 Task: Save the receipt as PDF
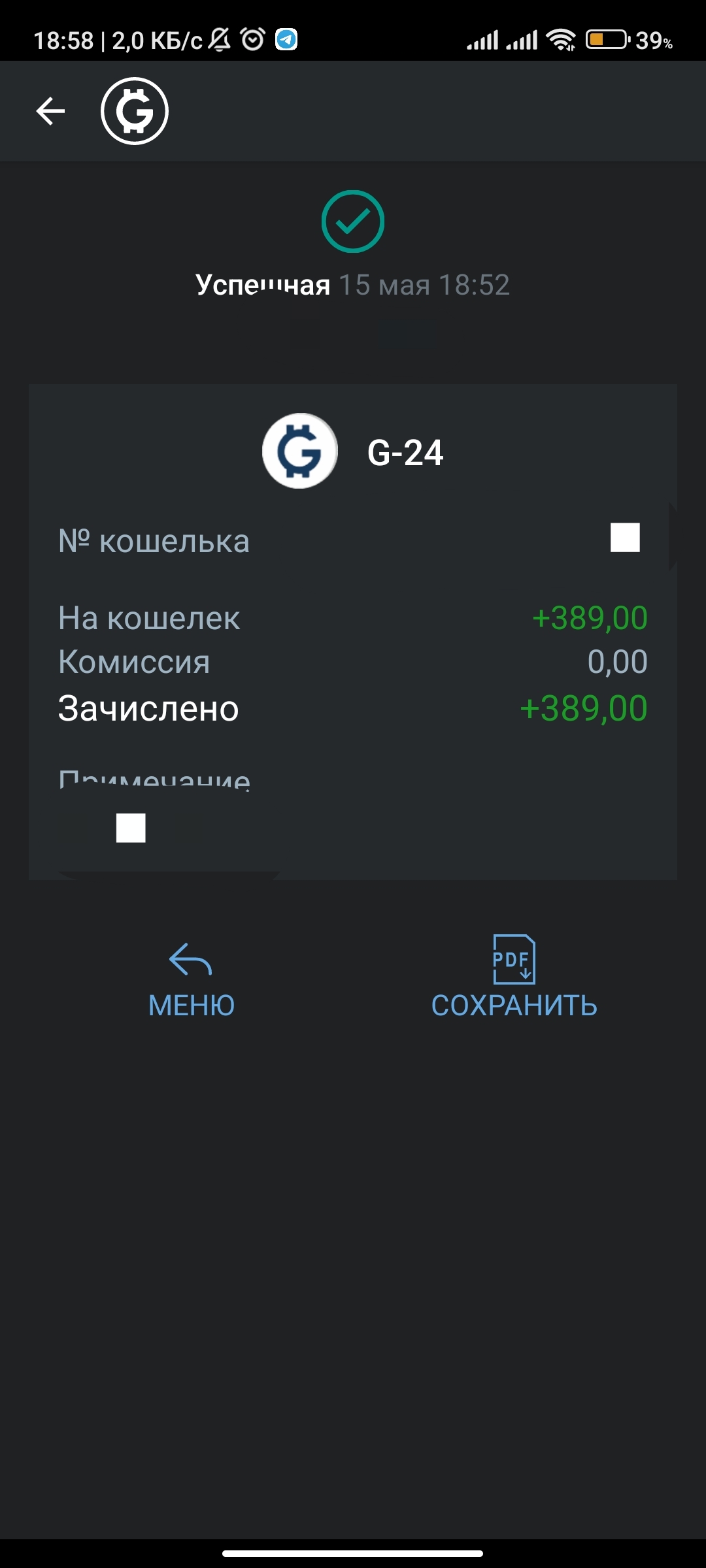point(514,979)
